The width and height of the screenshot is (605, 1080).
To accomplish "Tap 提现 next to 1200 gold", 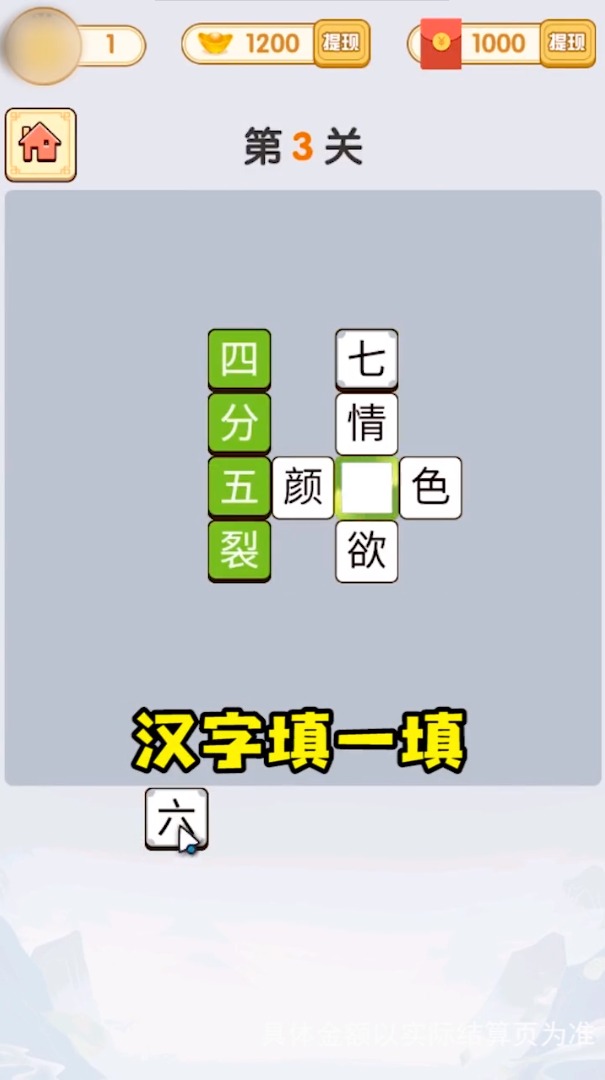I will point(342,43).
